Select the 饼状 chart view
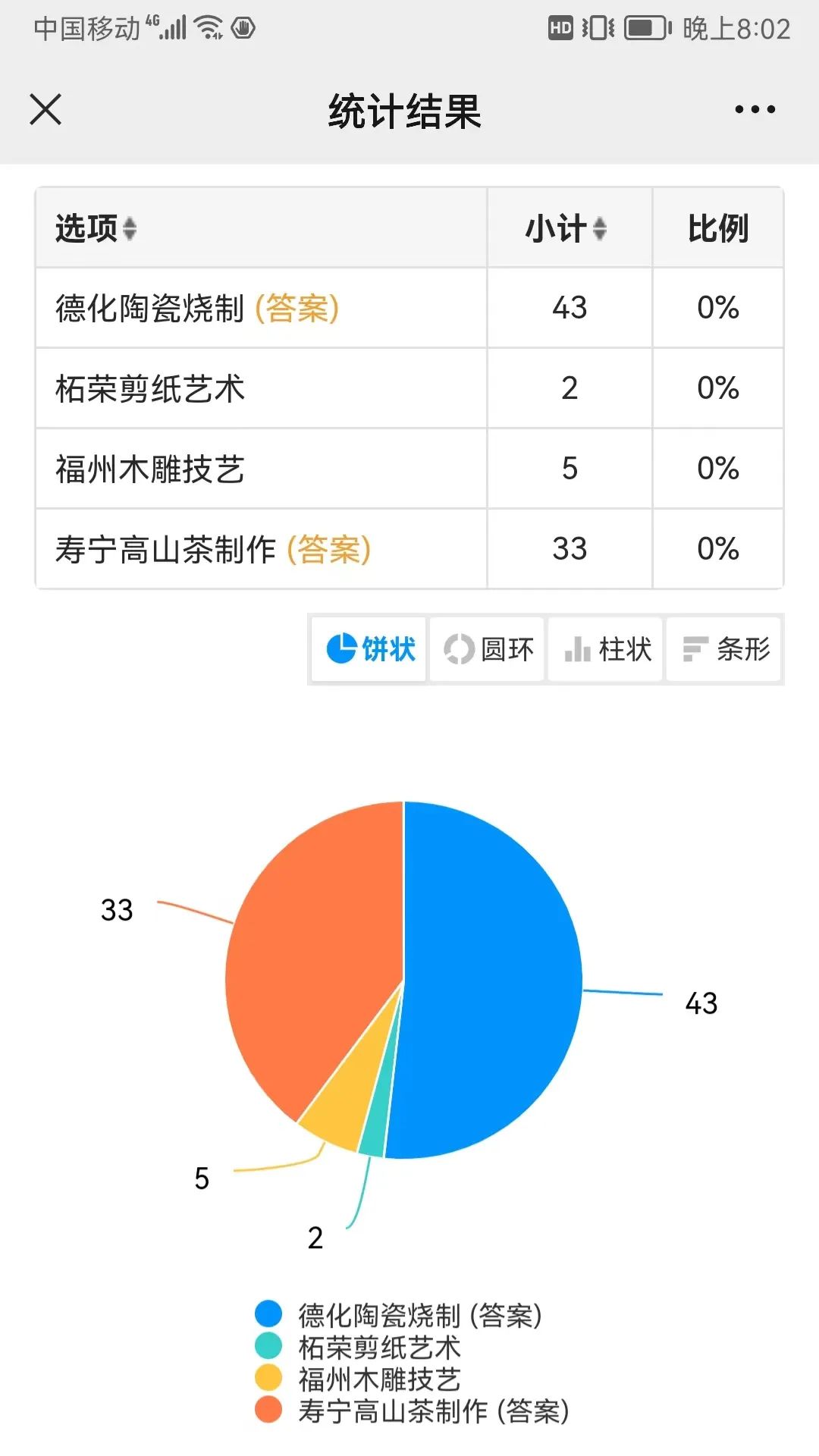The height and width of the screenshot is (1456, 819). tap(369, 649)
